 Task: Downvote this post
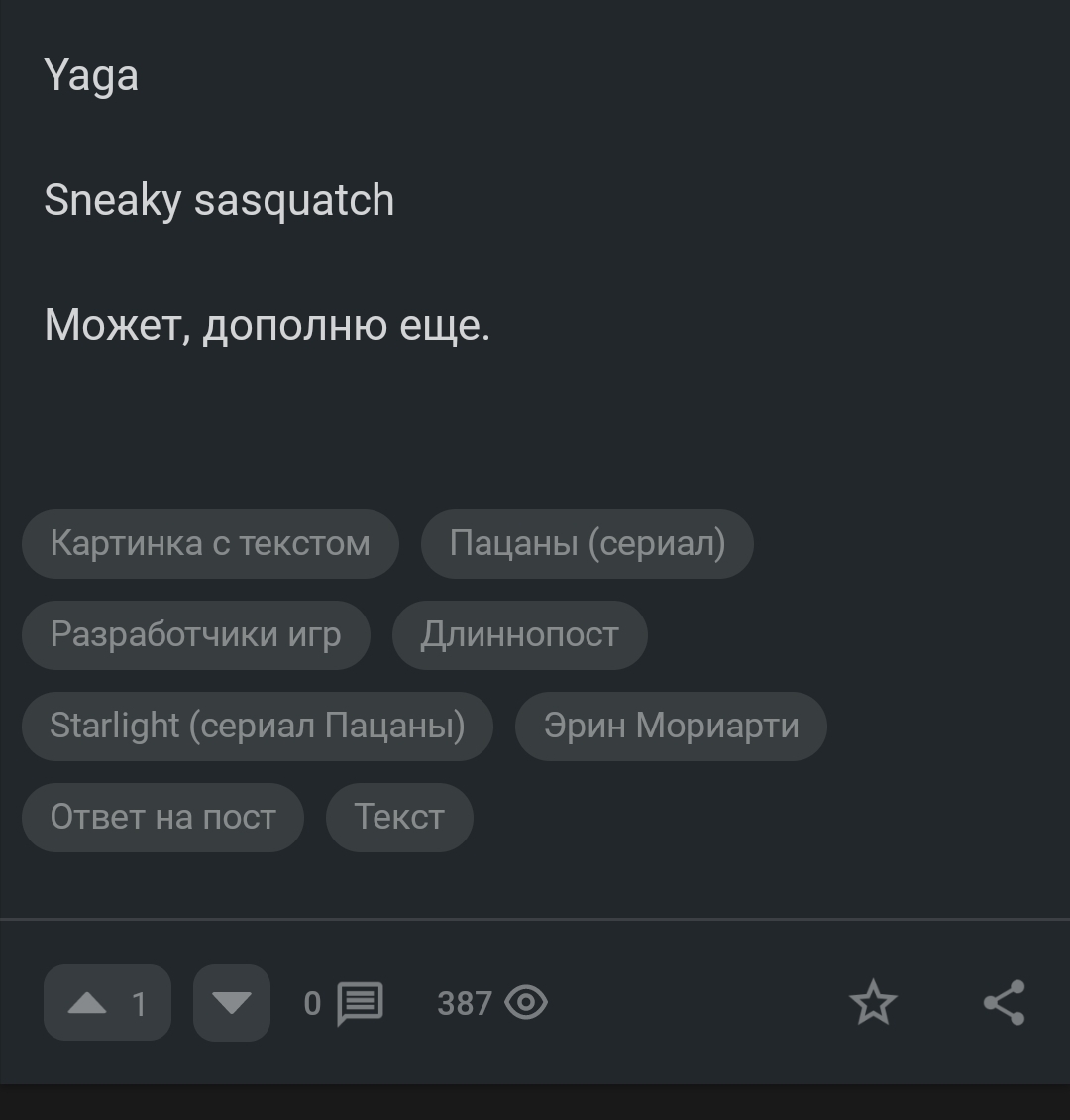pyautogui.click(x=232, y=1003)
